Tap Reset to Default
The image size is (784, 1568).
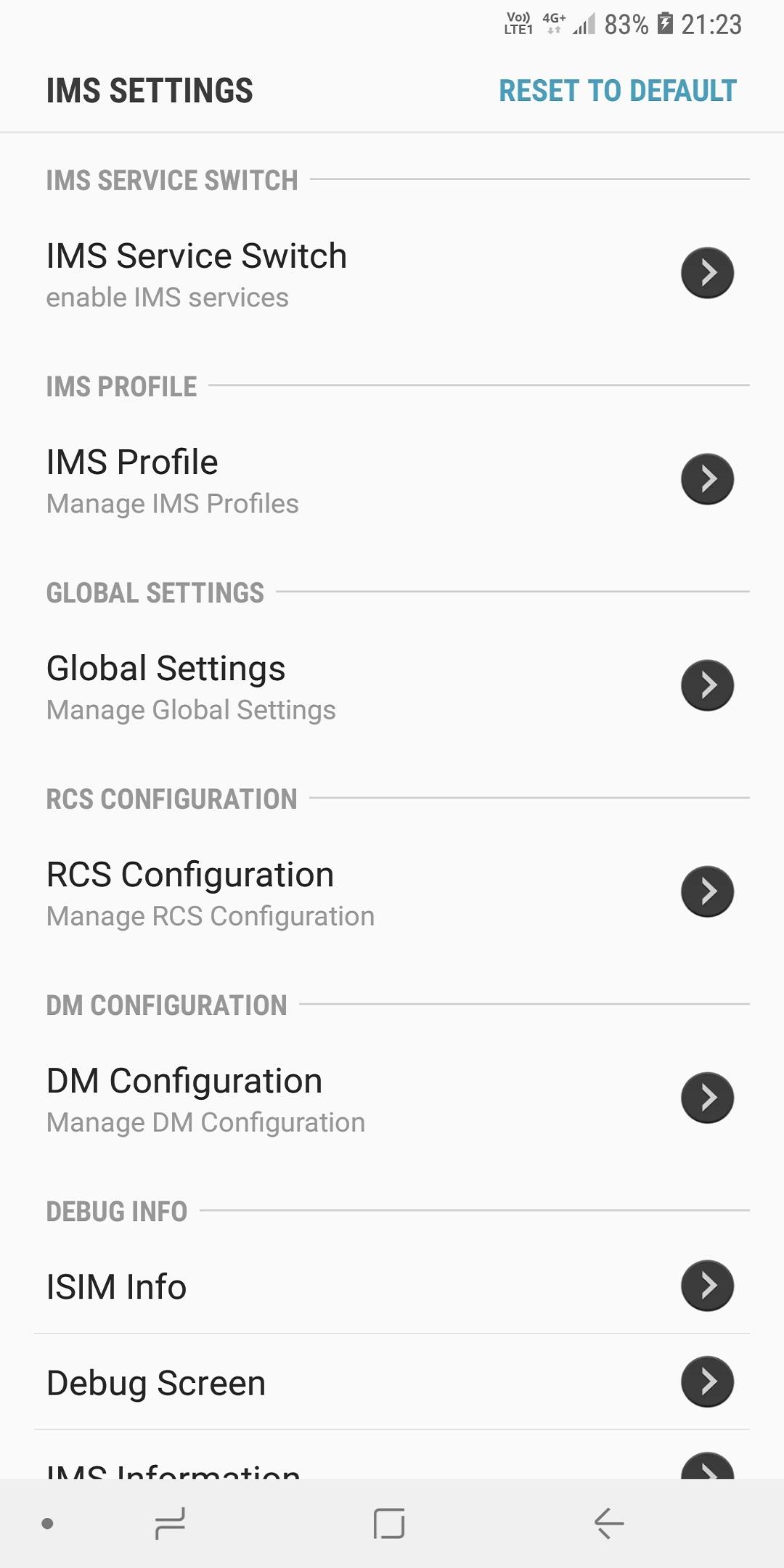(617, 91)
